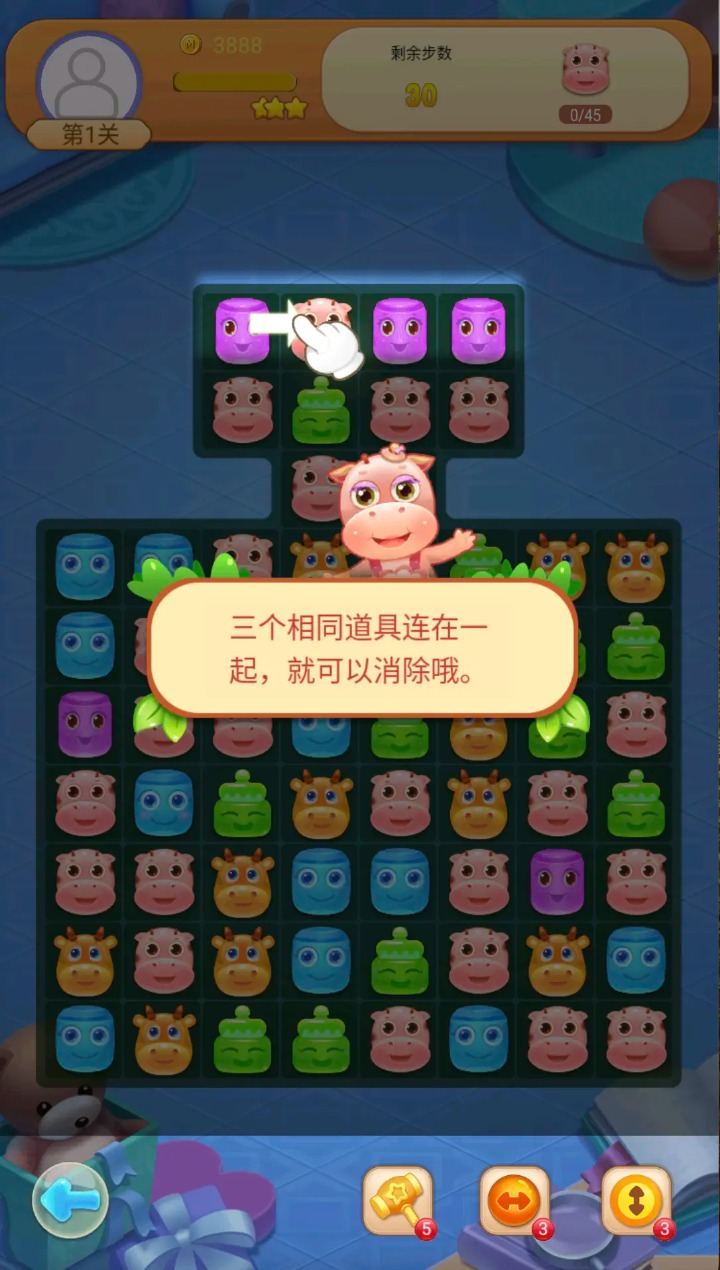Tap the pink pig next to the hand pointer
Screen dimensions: 720x1270
322,324
